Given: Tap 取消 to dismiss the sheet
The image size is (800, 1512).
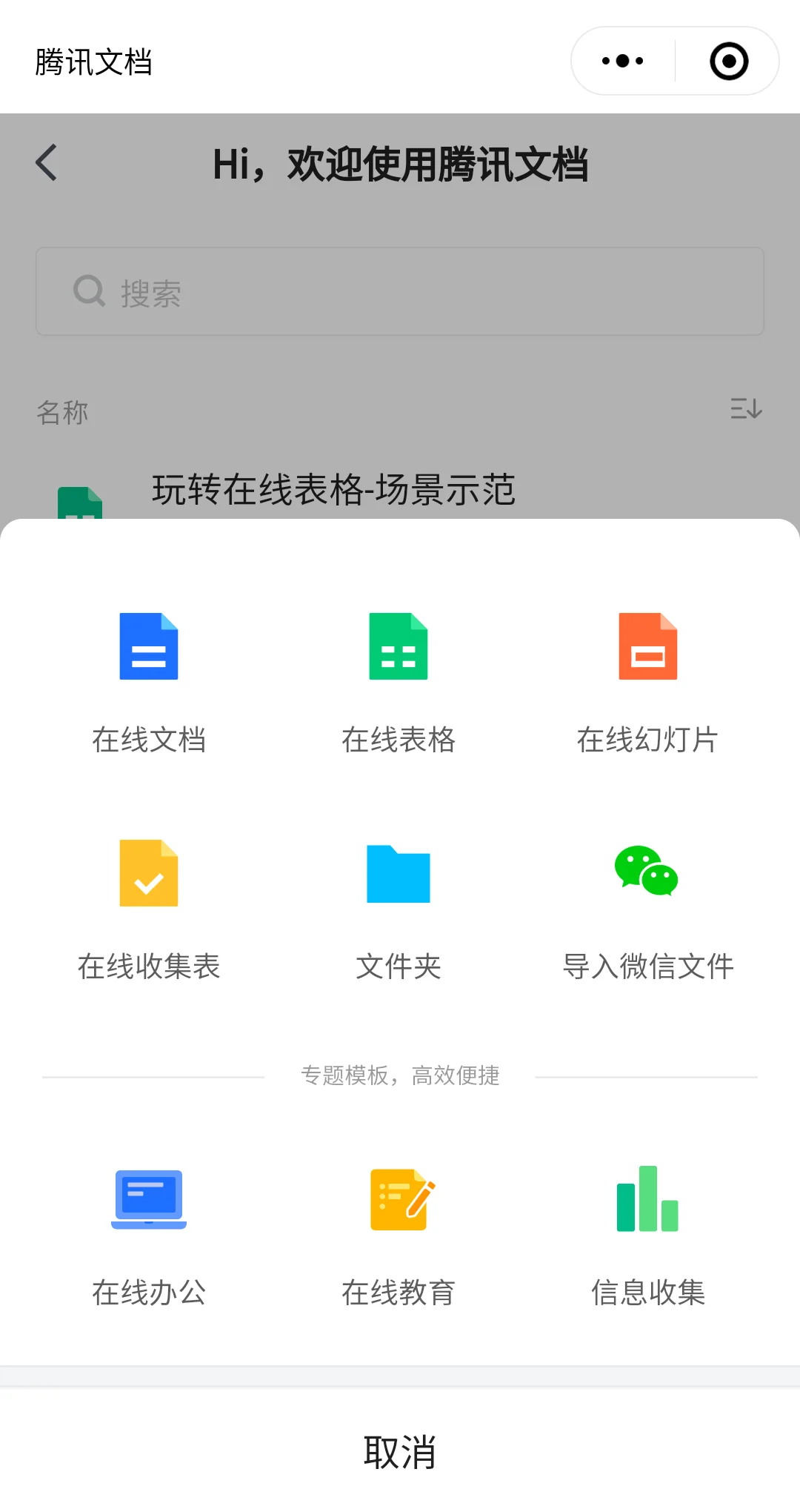Looking at the screenshot, I should coord(400,1451).
